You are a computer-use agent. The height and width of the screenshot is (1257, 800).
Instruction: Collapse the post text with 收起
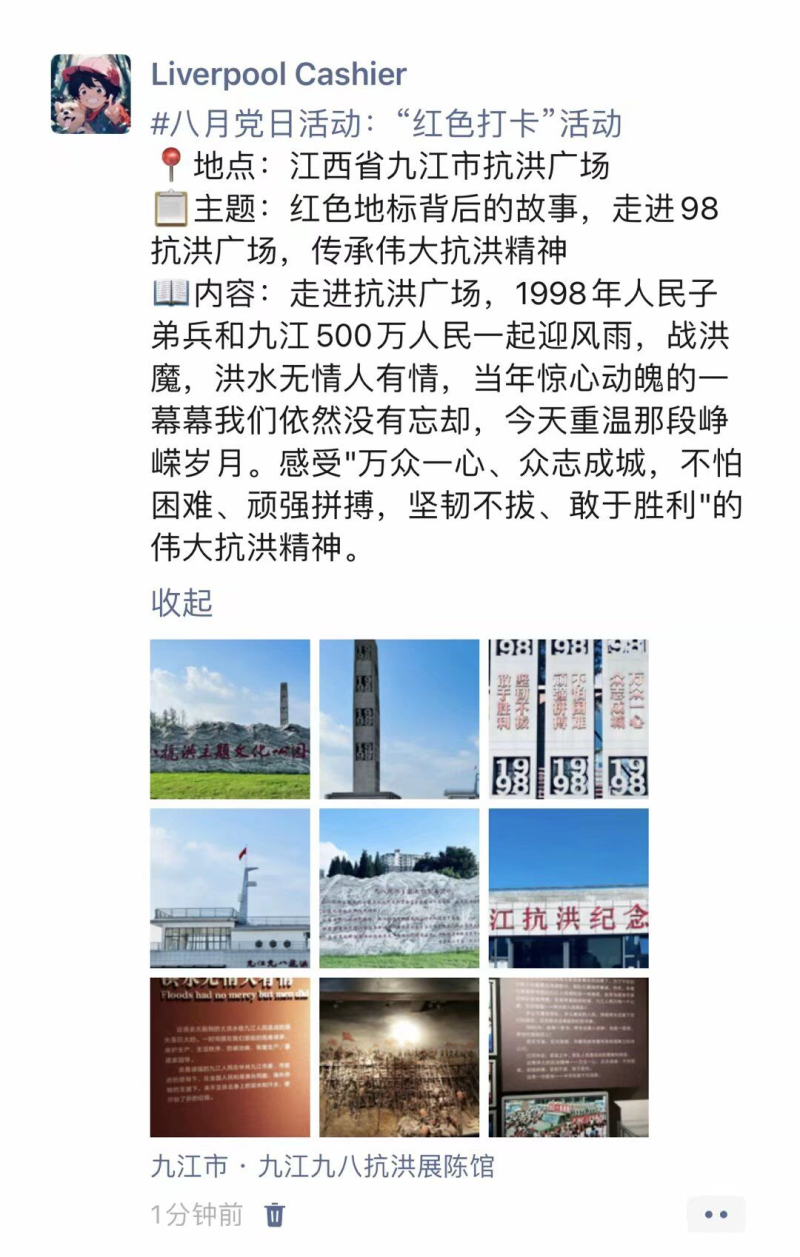coord(181,603)
